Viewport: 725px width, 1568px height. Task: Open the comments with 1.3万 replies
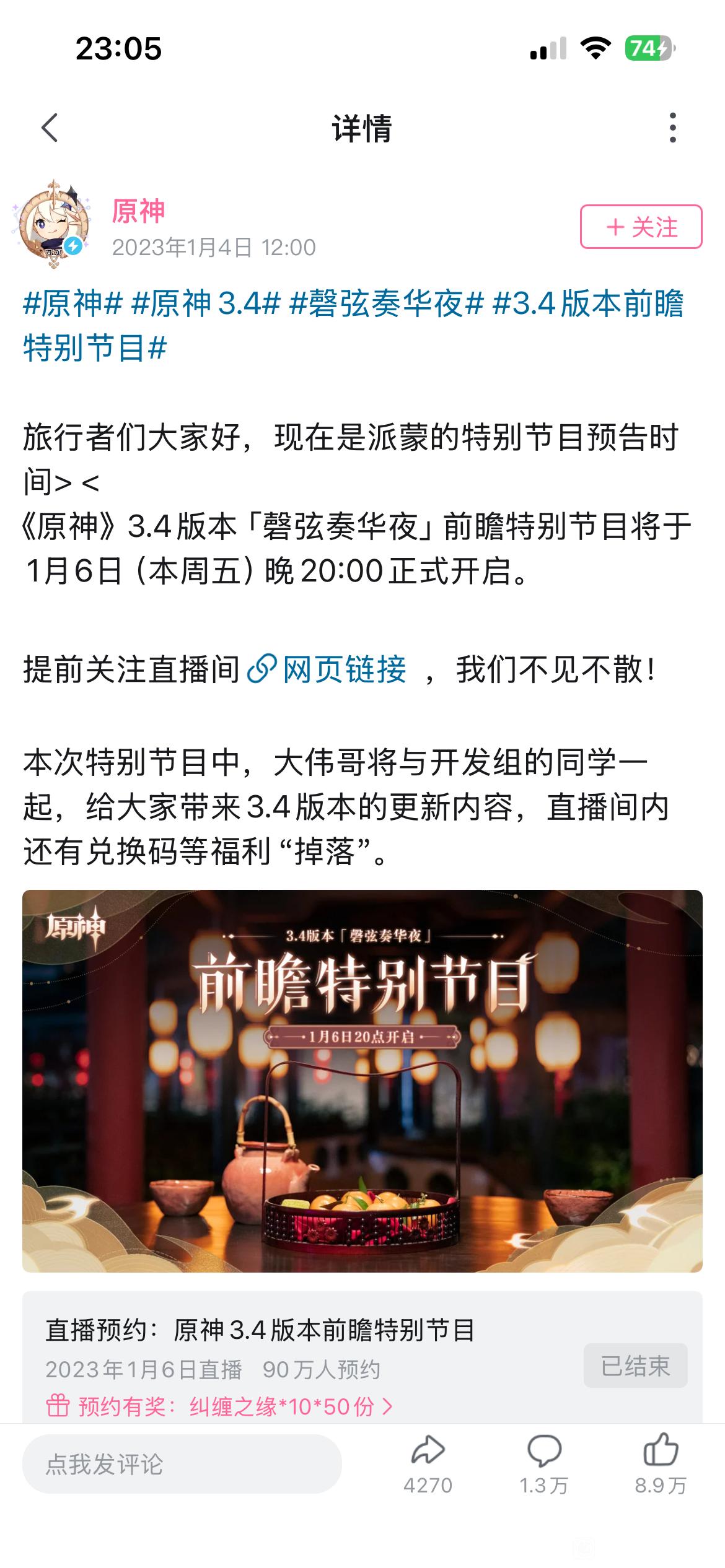(544, 1464)
